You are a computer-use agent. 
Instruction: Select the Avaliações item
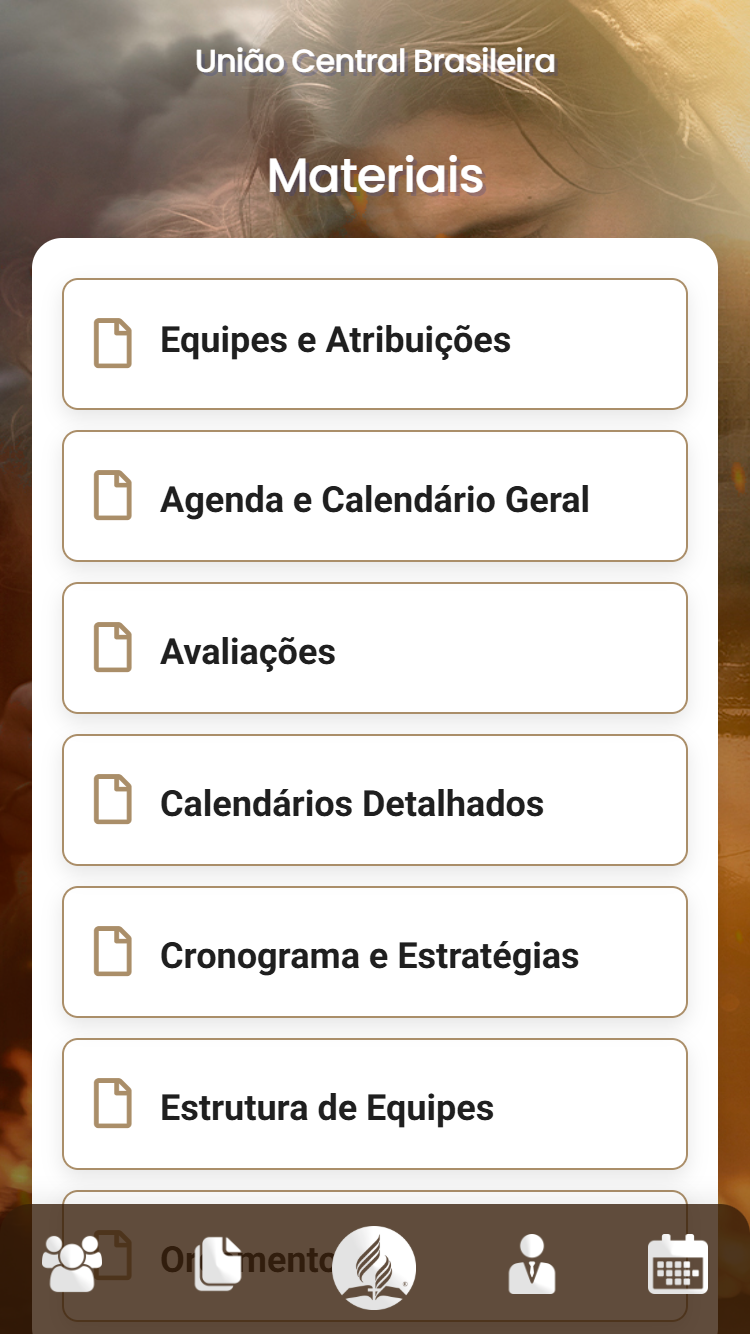click(375, 648)
